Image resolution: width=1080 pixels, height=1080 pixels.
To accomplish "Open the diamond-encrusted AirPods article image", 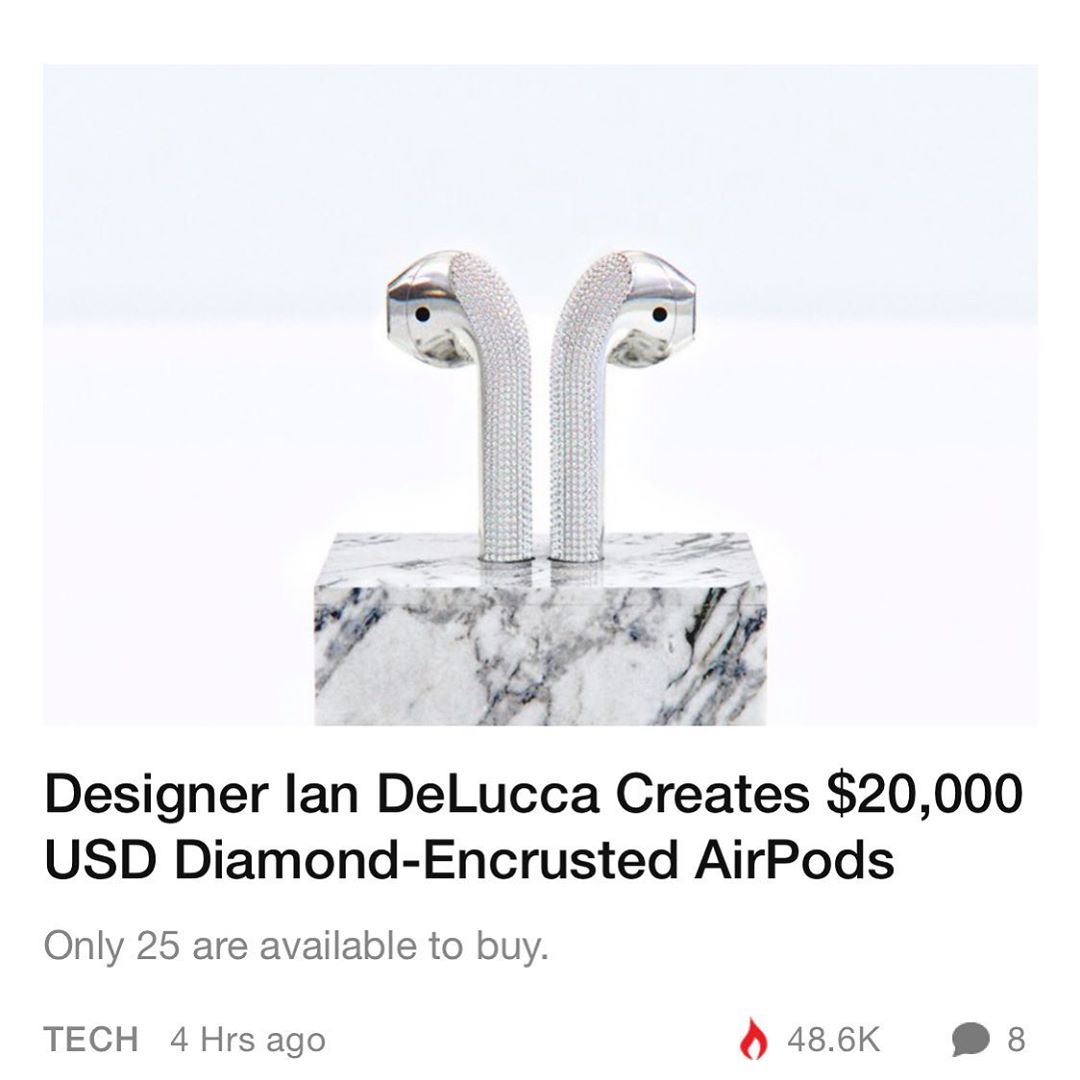I will (540, 394).
